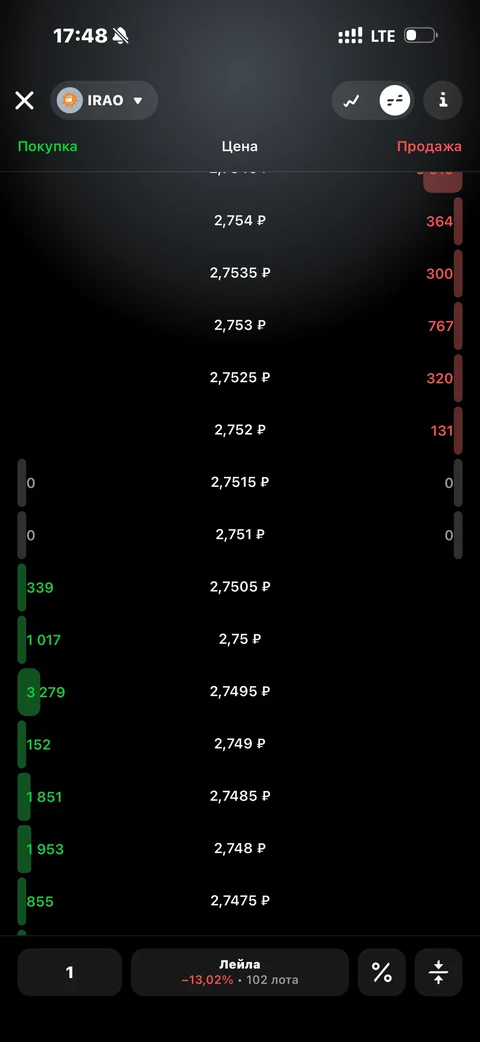Tap the percent button
The width and height of the screenshot is (480, 1042).
click(382, 972)
